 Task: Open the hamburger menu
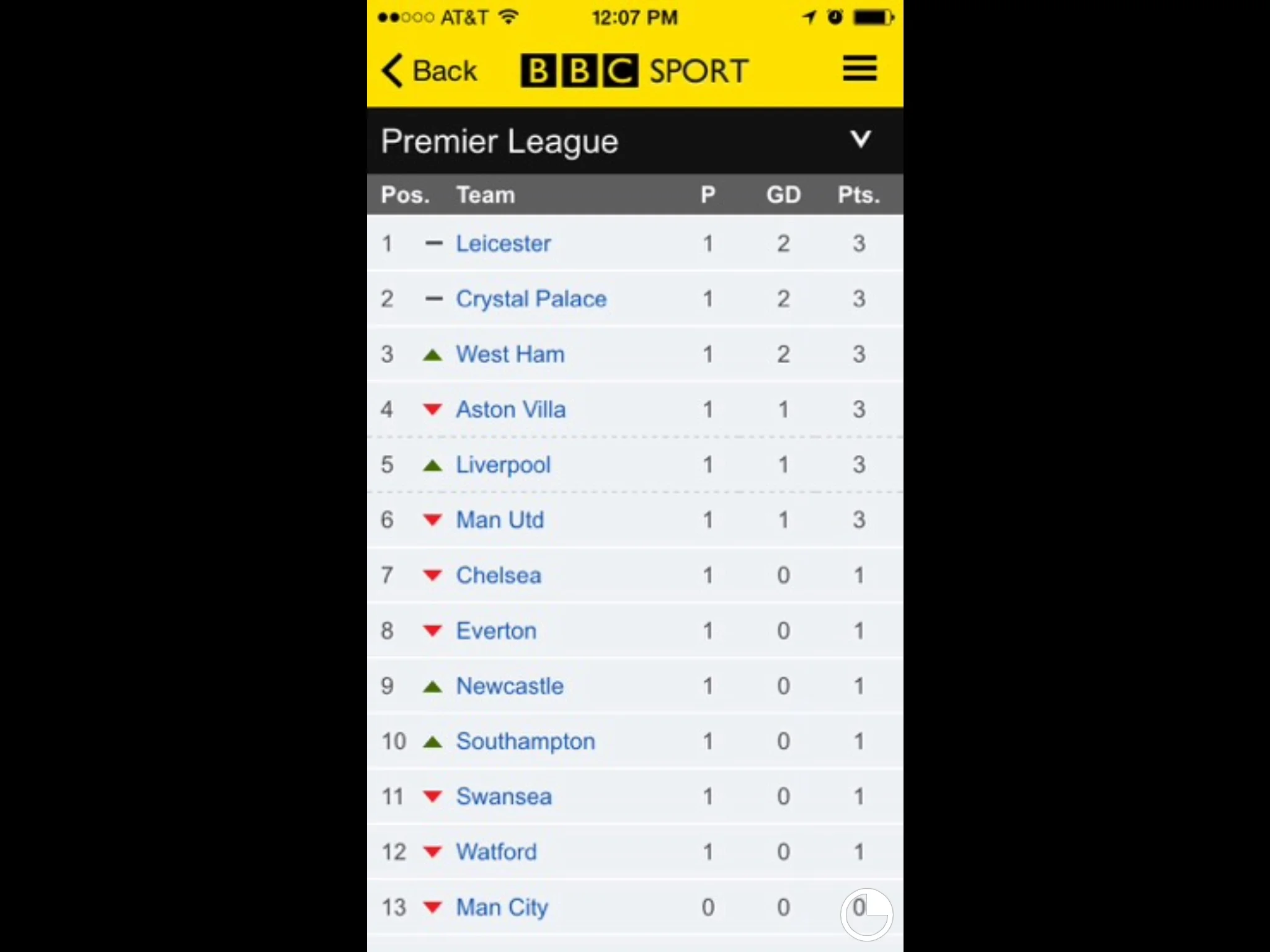859,69
